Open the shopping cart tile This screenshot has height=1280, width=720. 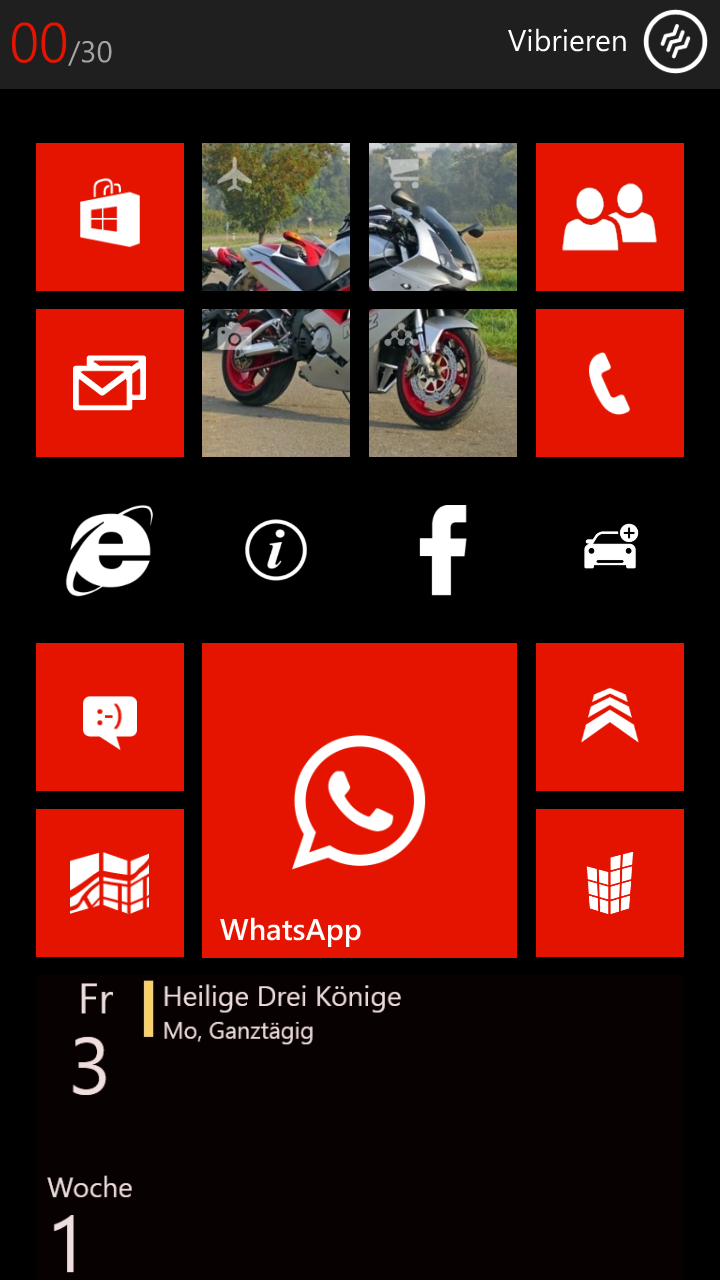coord(443,217)
